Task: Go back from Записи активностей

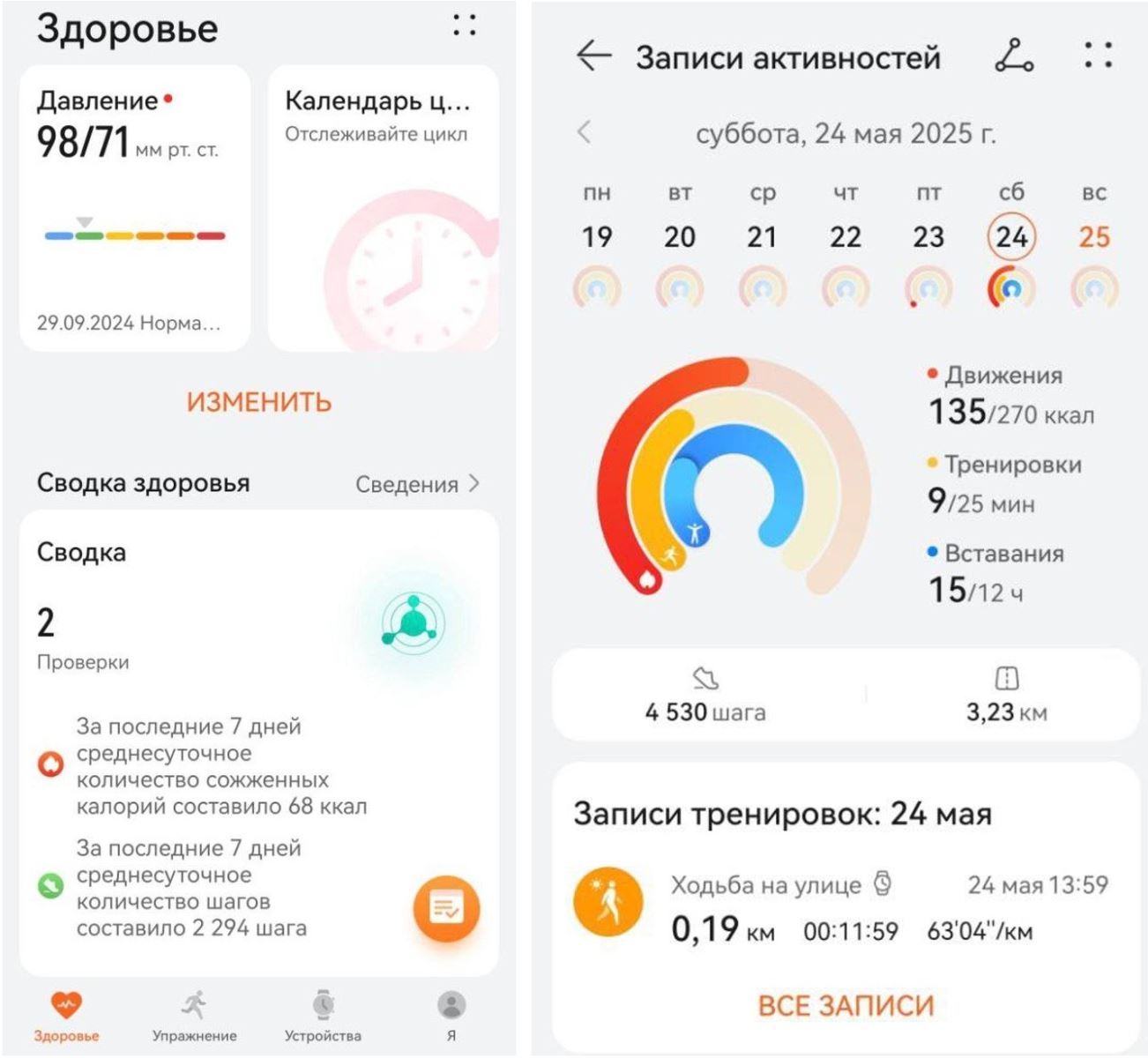Action: tap(593, 56)
